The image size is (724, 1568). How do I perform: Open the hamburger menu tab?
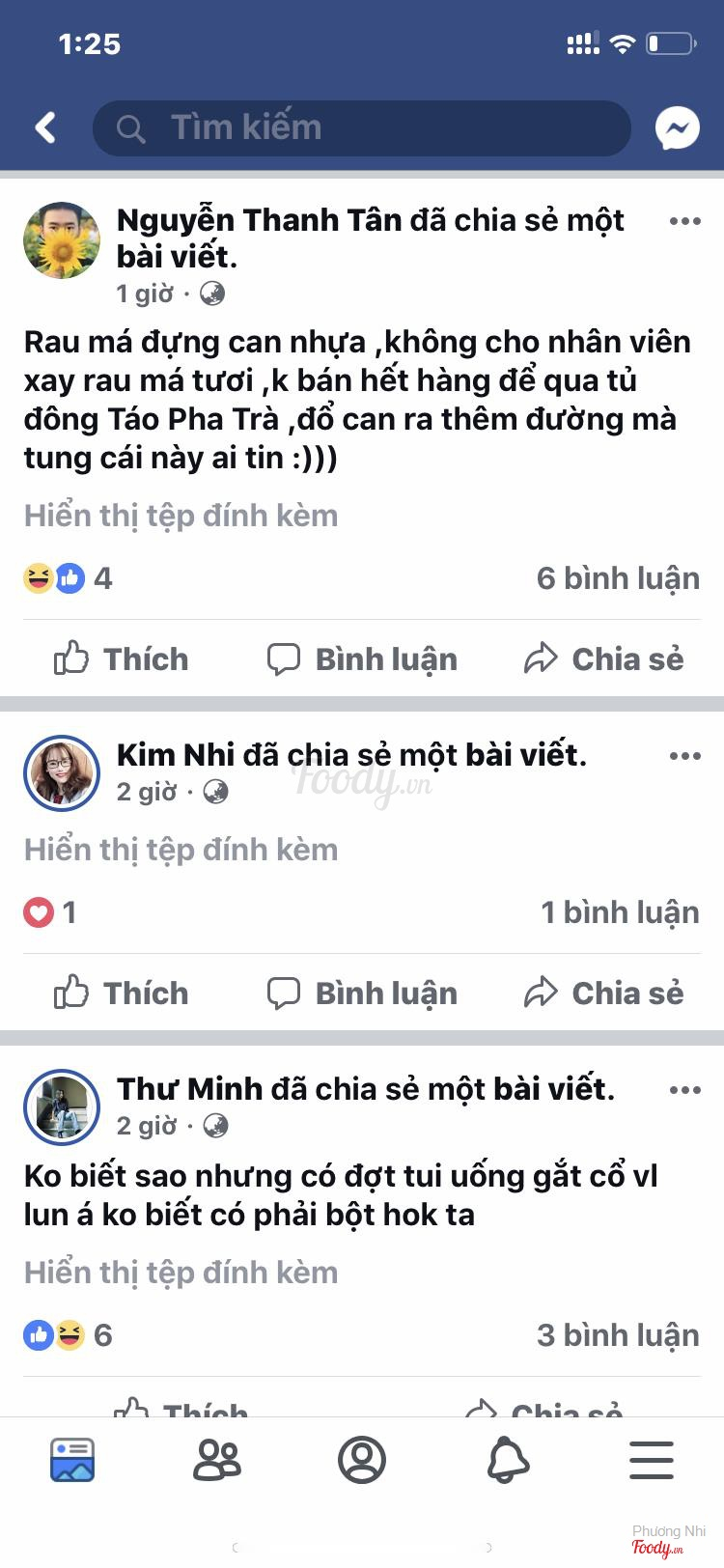(x=652, y=1460)
